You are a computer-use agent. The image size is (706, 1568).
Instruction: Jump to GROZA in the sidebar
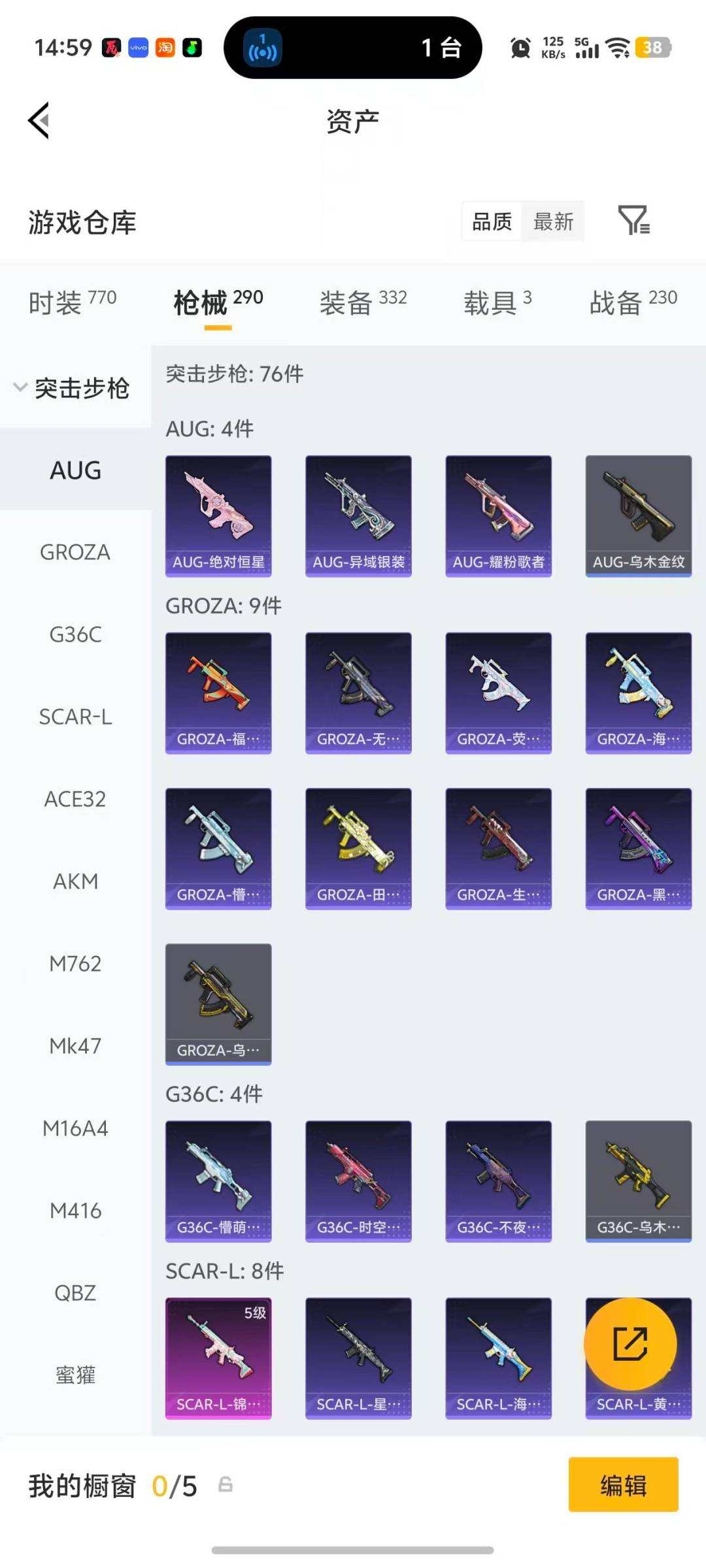(x=75, y=553)
